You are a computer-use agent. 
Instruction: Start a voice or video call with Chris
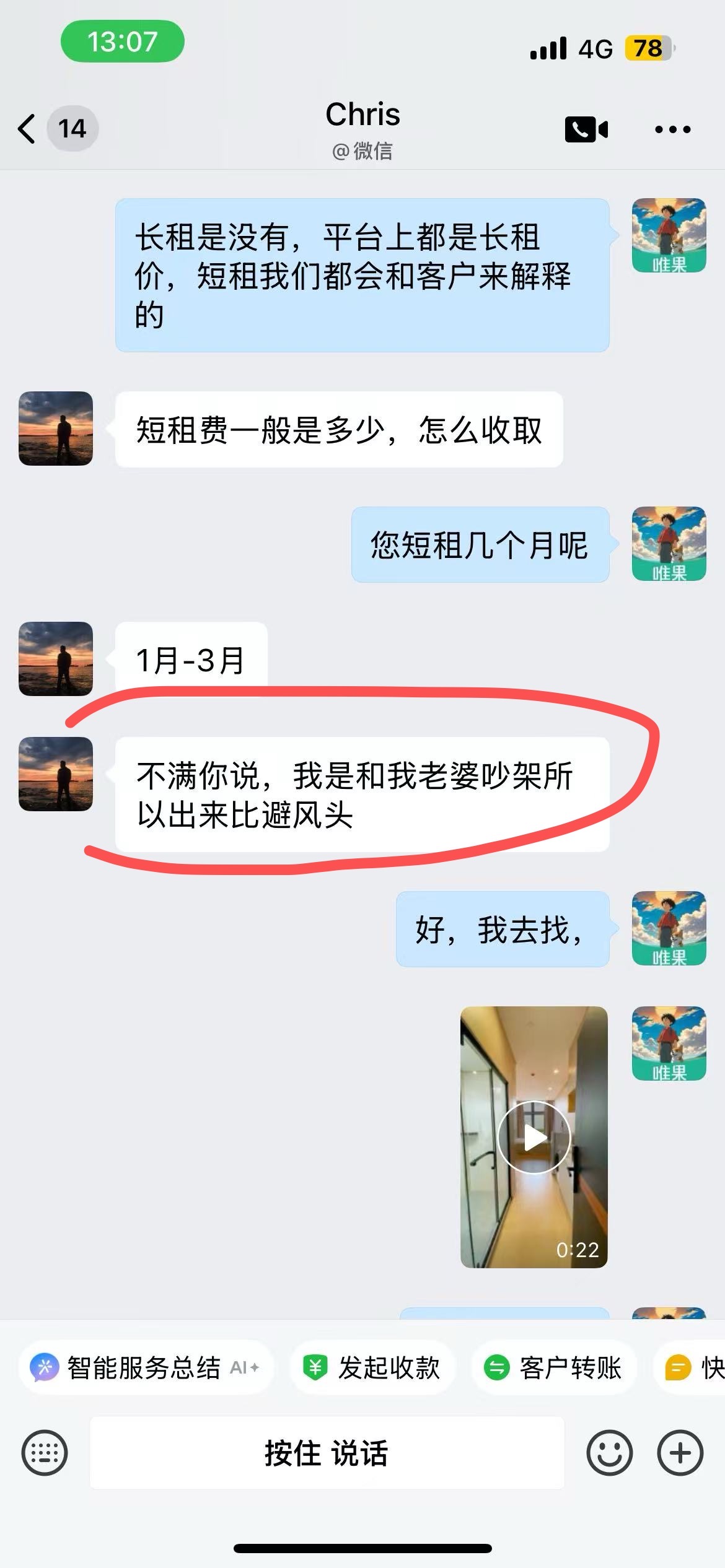[586, 129]
